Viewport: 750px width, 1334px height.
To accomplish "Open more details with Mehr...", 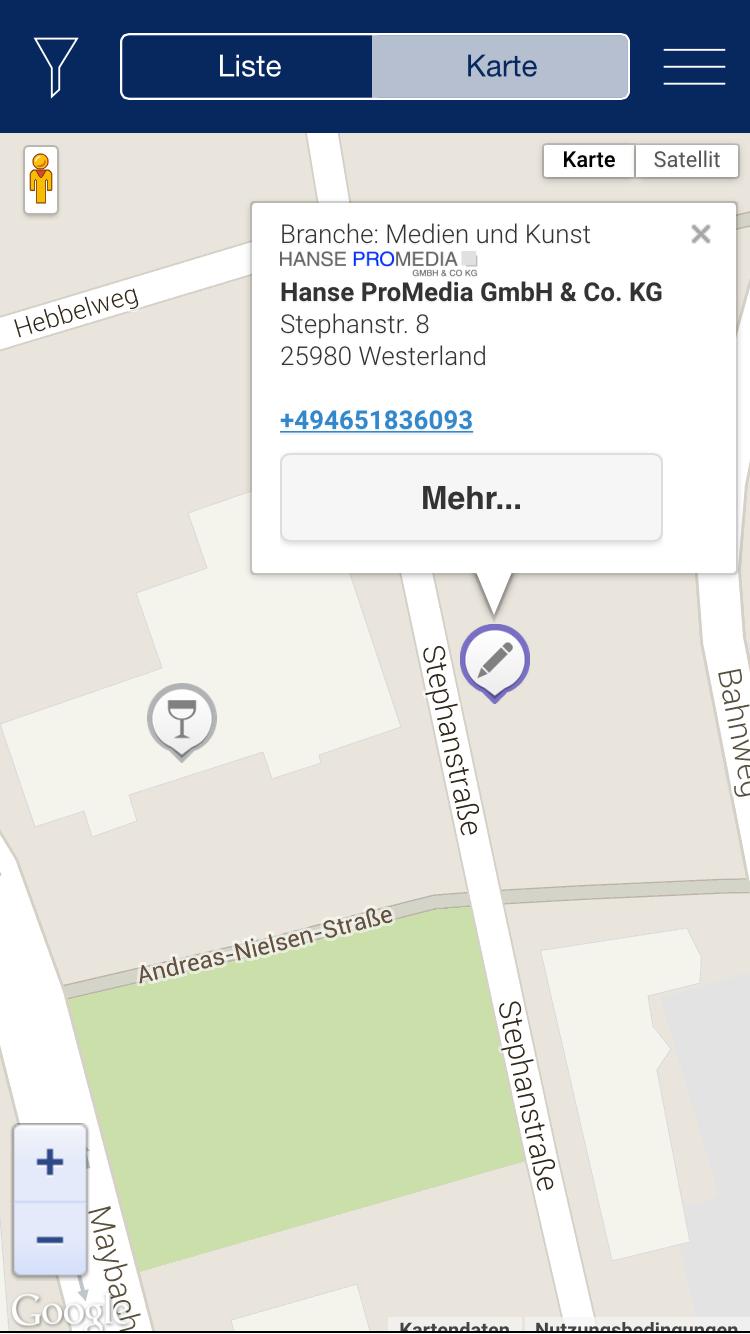I will [x=471, y=498].
